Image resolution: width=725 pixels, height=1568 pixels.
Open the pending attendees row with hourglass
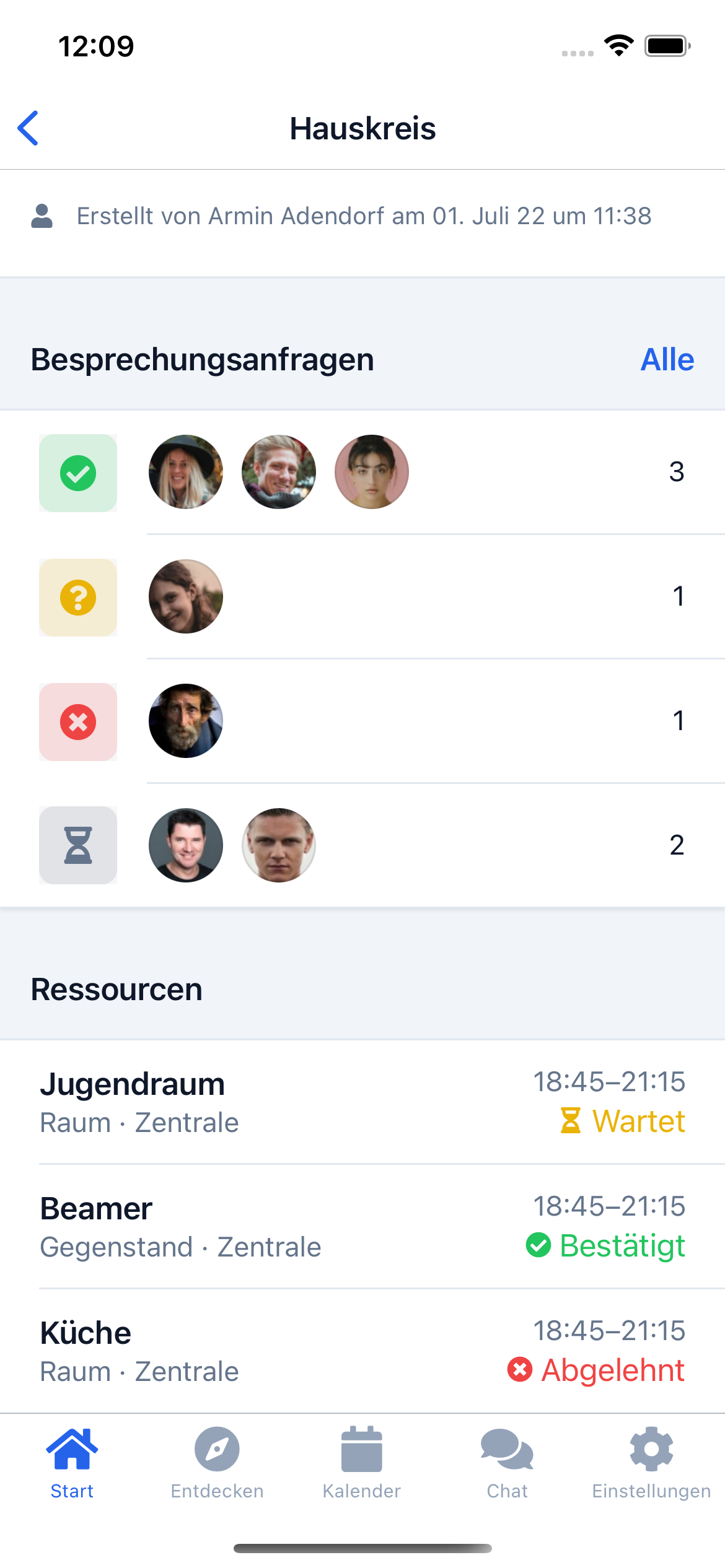(x=362, y=845)
